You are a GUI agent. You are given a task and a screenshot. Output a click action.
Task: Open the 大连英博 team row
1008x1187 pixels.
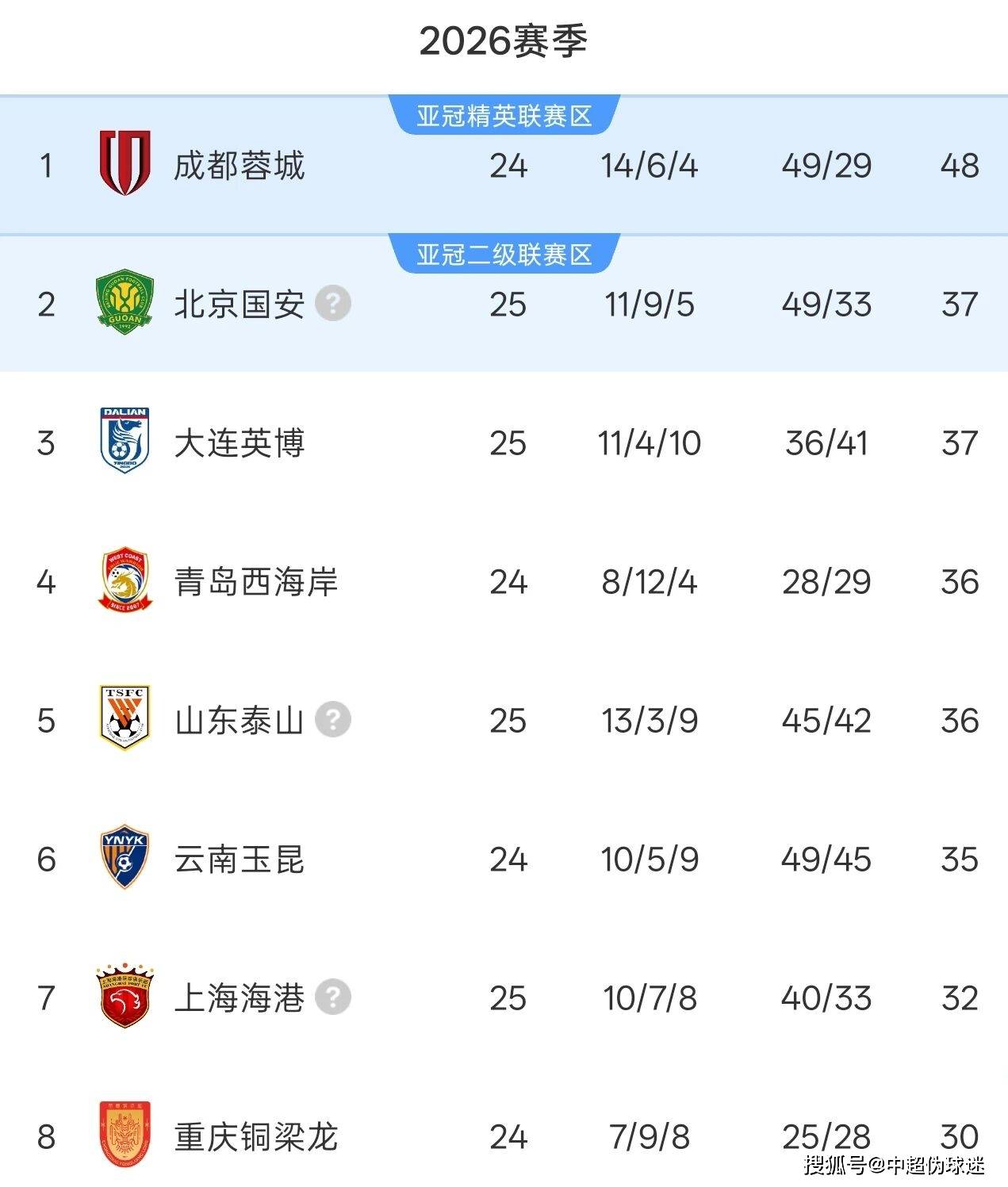click(504, 443)
